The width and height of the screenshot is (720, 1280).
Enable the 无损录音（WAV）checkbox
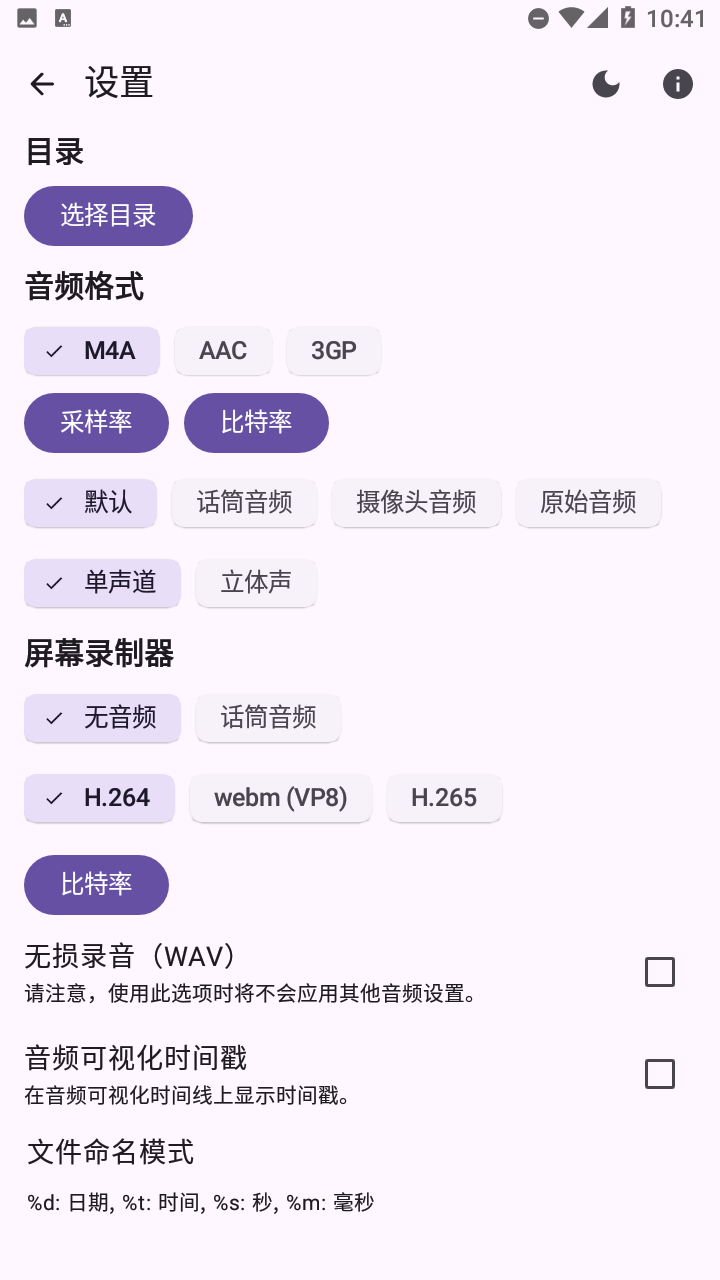(660, 972)
